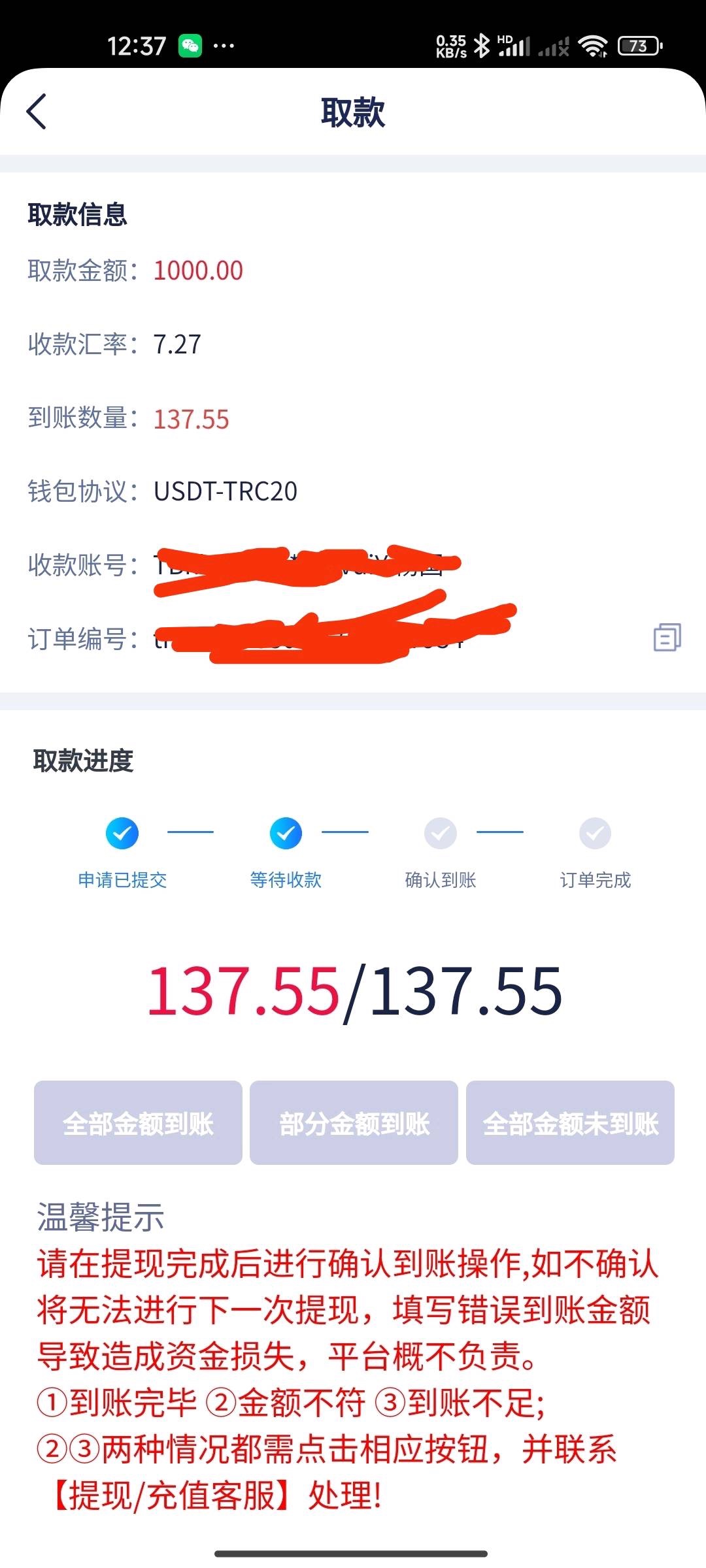Go back using the top-left arrow

click(x=37, y=111)
